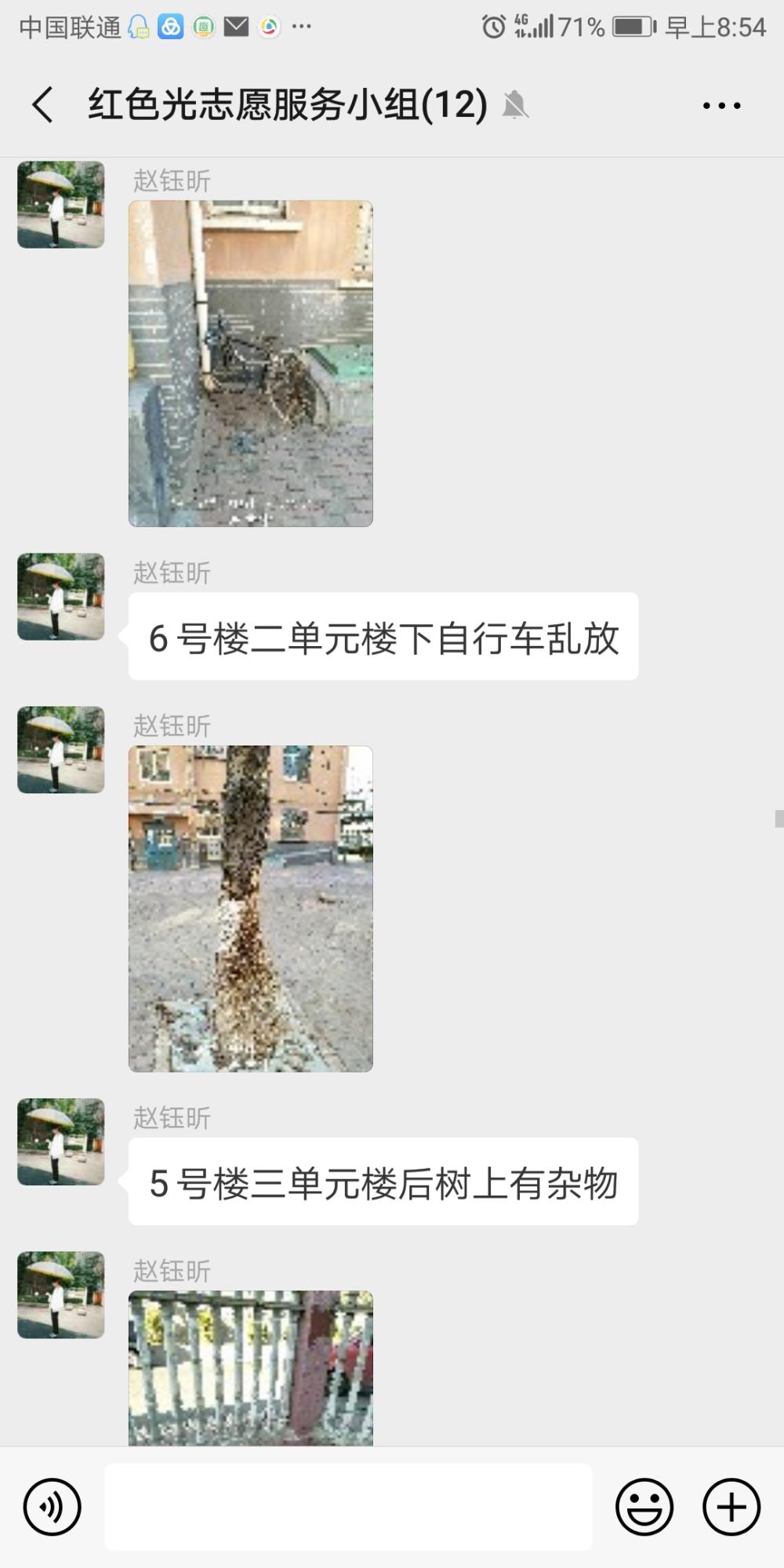Open the plus attachment menu
Image resolution: width=784 pixels, height=1568 pixels.
(731, 1506)
